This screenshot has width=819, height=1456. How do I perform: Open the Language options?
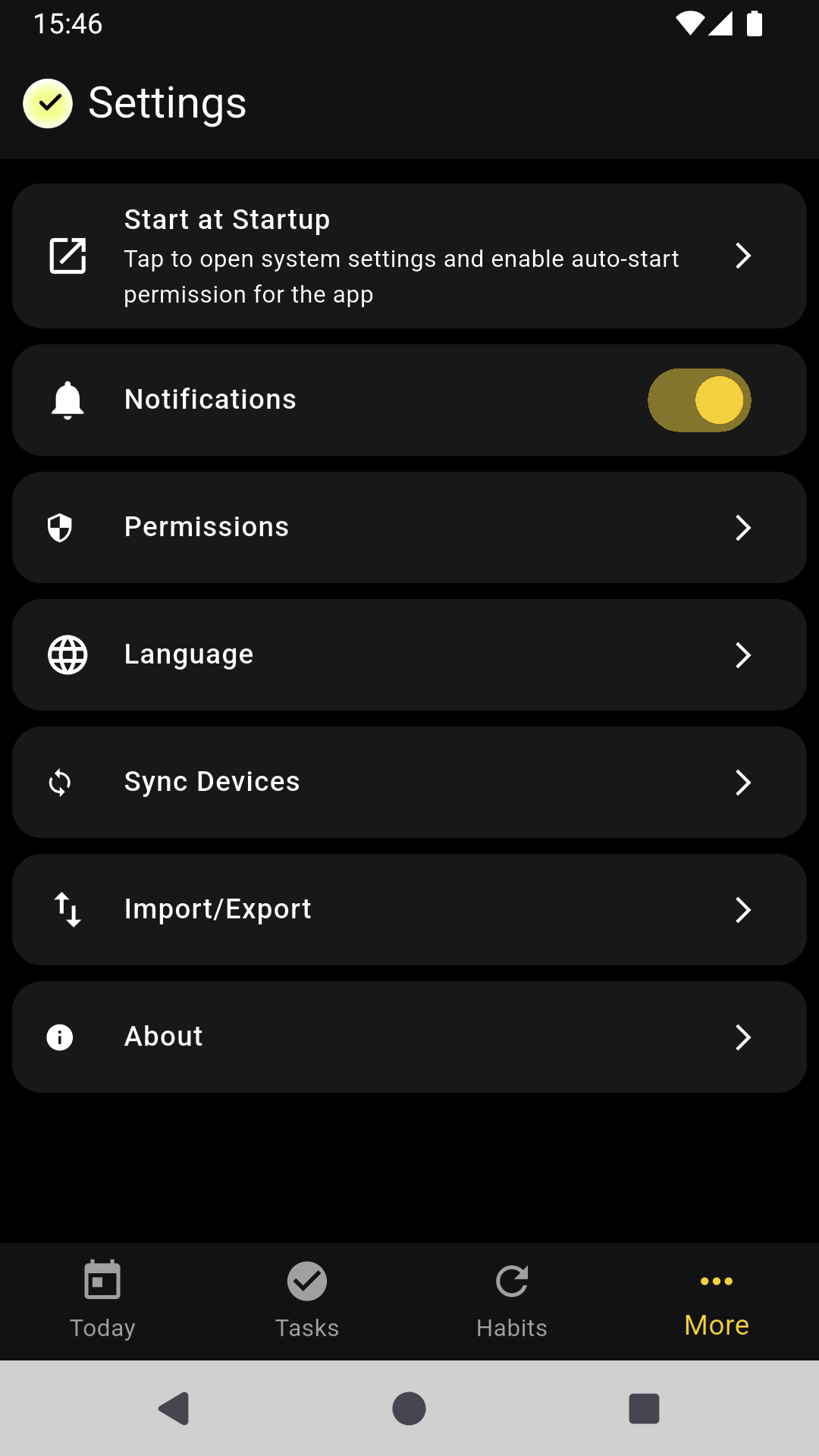[409, 655]
